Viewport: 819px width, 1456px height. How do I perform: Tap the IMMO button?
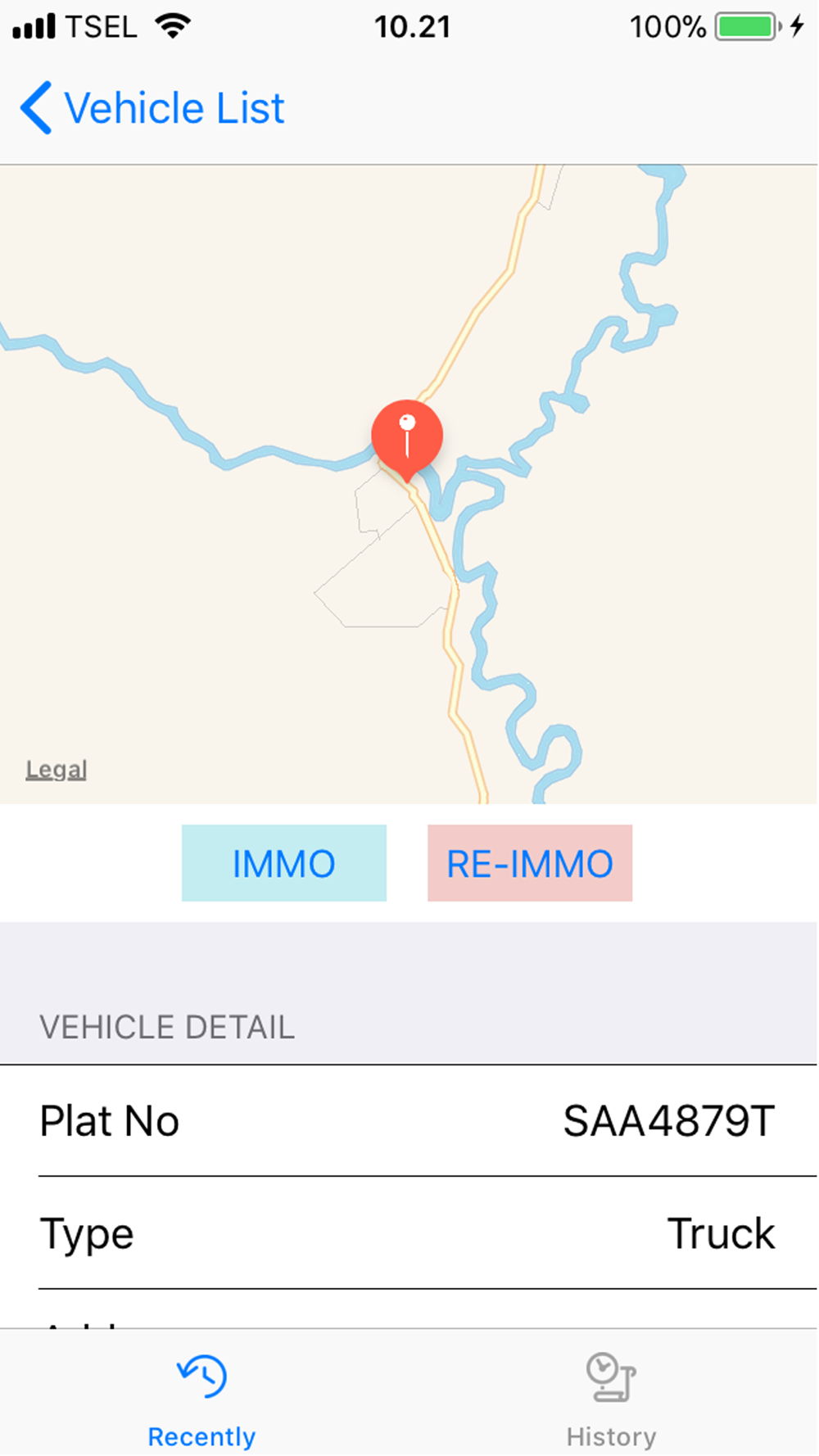(x=284, y=863)
